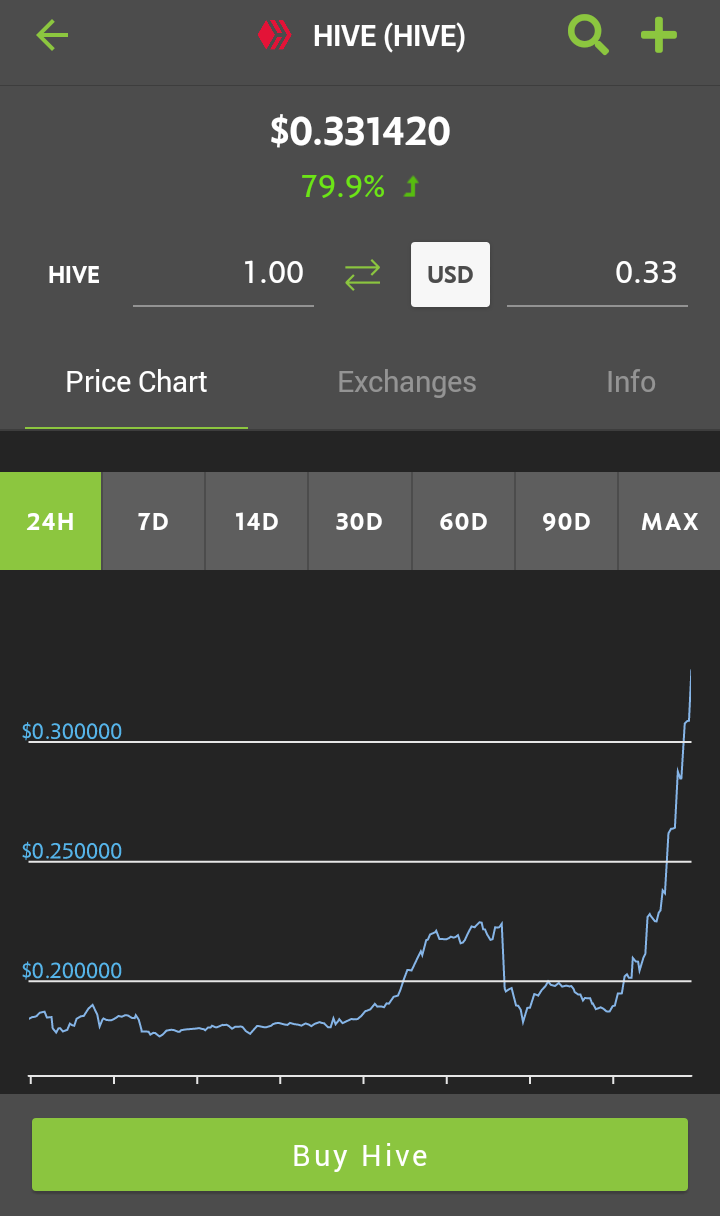The image size is (720, 1216).
Task: Switch to the Exchanges tab
Action: pos(407,382)
